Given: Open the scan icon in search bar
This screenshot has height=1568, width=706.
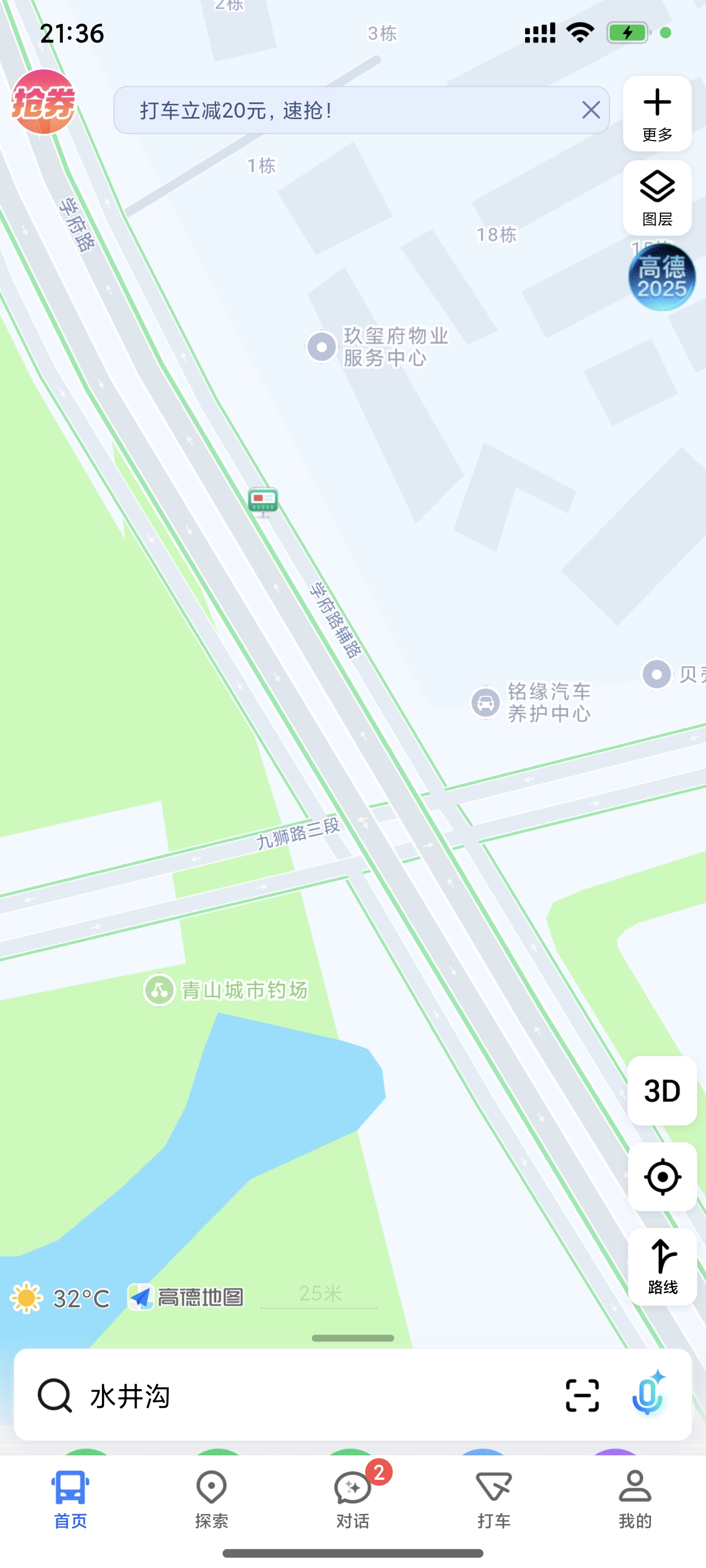Looking at the screenshot, I should [x=582, y=1395].
